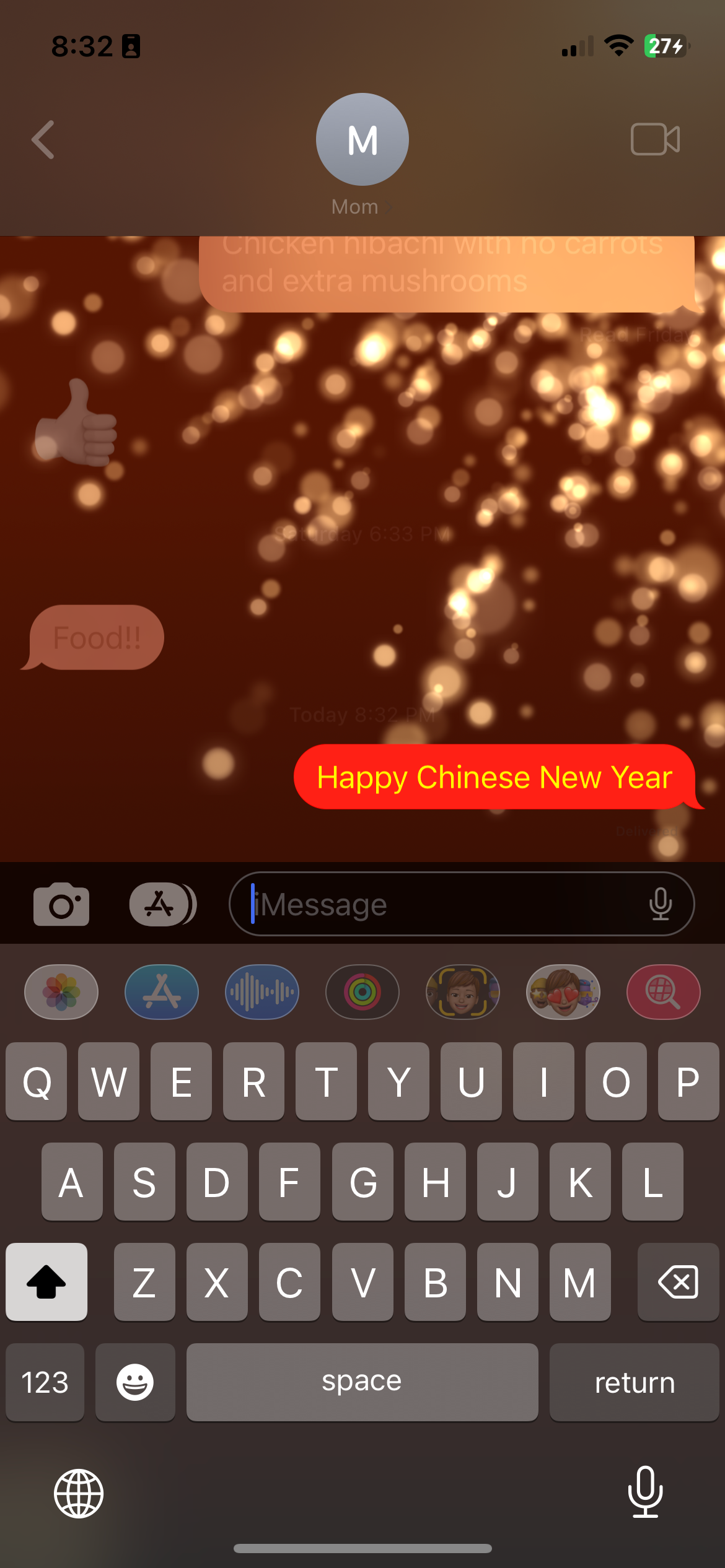Viewport: 725px width, 1568px height.
Task: Go back to the conversations list
Action: coord(43,140)
